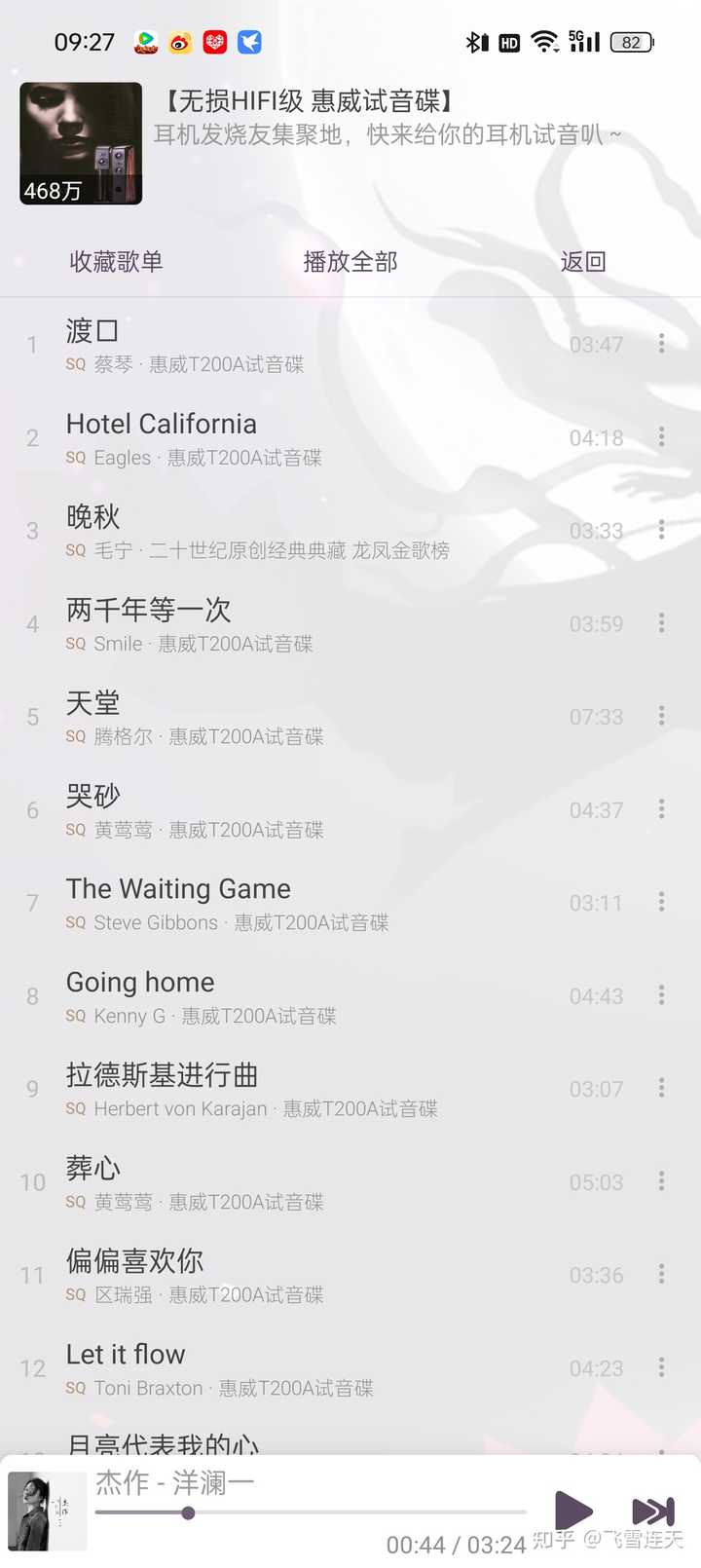Tap 收藏歌单 to save the playlist
The image size is (701, 1568).
116,262
